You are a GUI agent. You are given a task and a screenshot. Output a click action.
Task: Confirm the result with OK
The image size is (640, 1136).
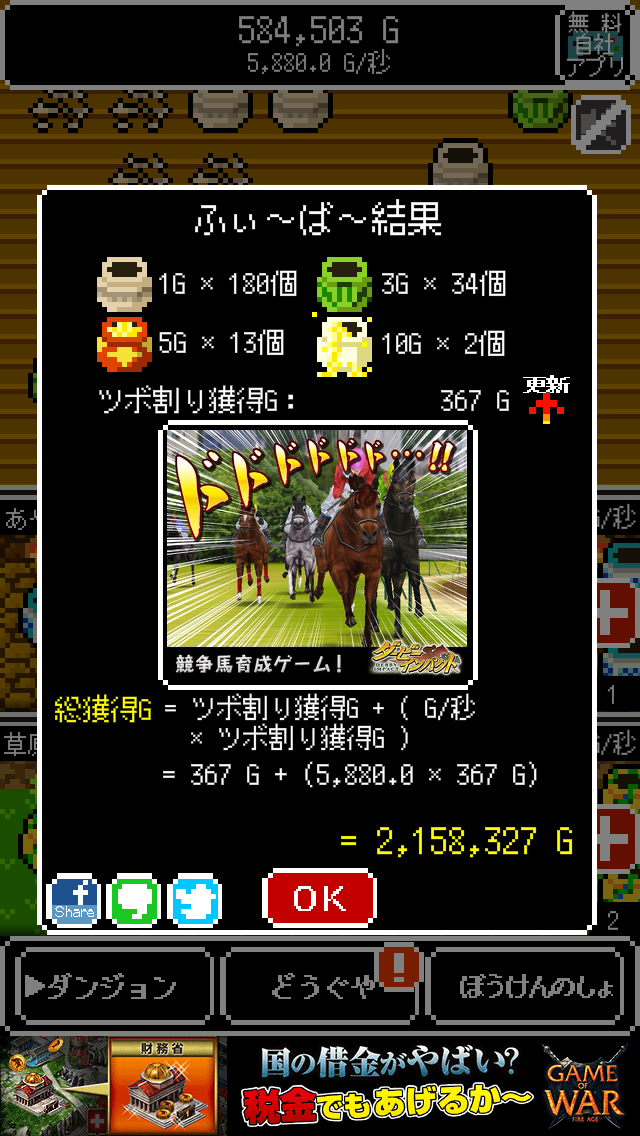[x=320, y=898]
